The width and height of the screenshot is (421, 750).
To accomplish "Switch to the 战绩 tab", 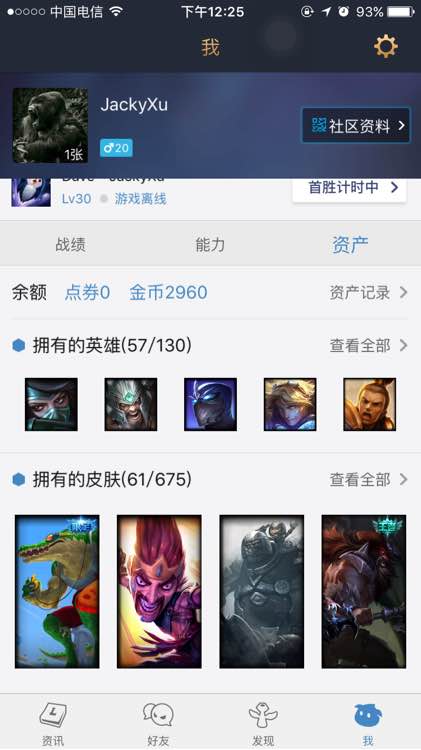I will pos(70,244).
